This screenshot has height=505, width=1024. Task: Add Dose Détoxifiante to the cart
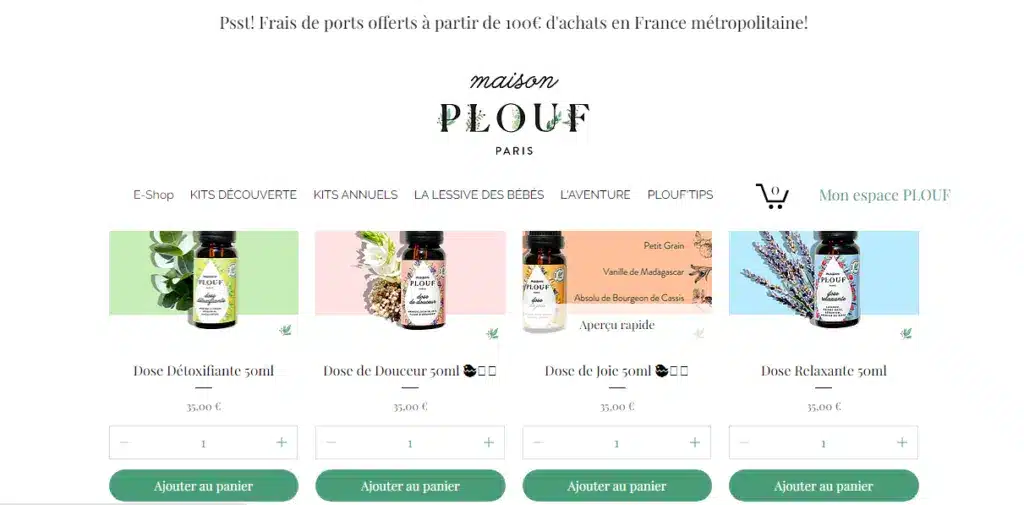[x=203, y=486]
